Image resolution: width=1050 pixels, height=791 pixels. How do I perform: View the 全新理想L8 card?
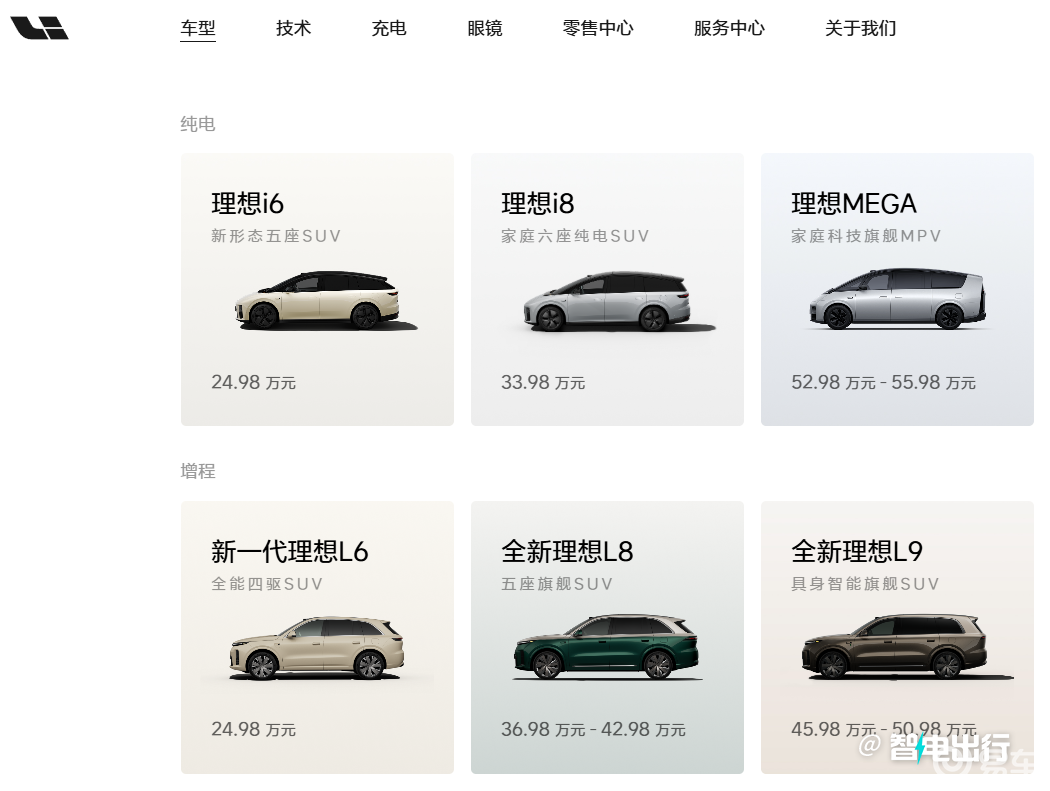607,638
